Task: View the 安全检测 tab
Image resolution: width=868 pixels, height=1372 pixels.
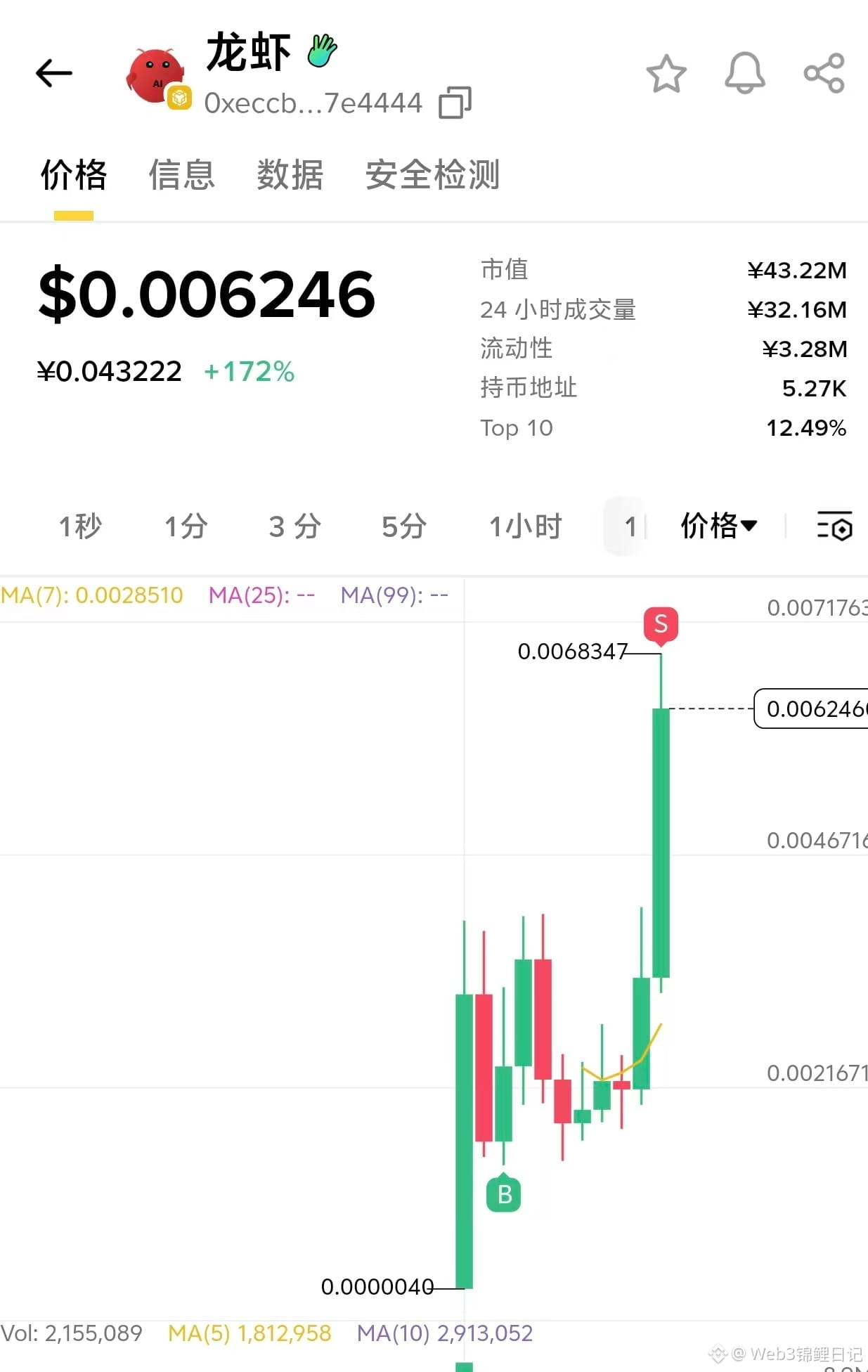Action: coord(432,175)
